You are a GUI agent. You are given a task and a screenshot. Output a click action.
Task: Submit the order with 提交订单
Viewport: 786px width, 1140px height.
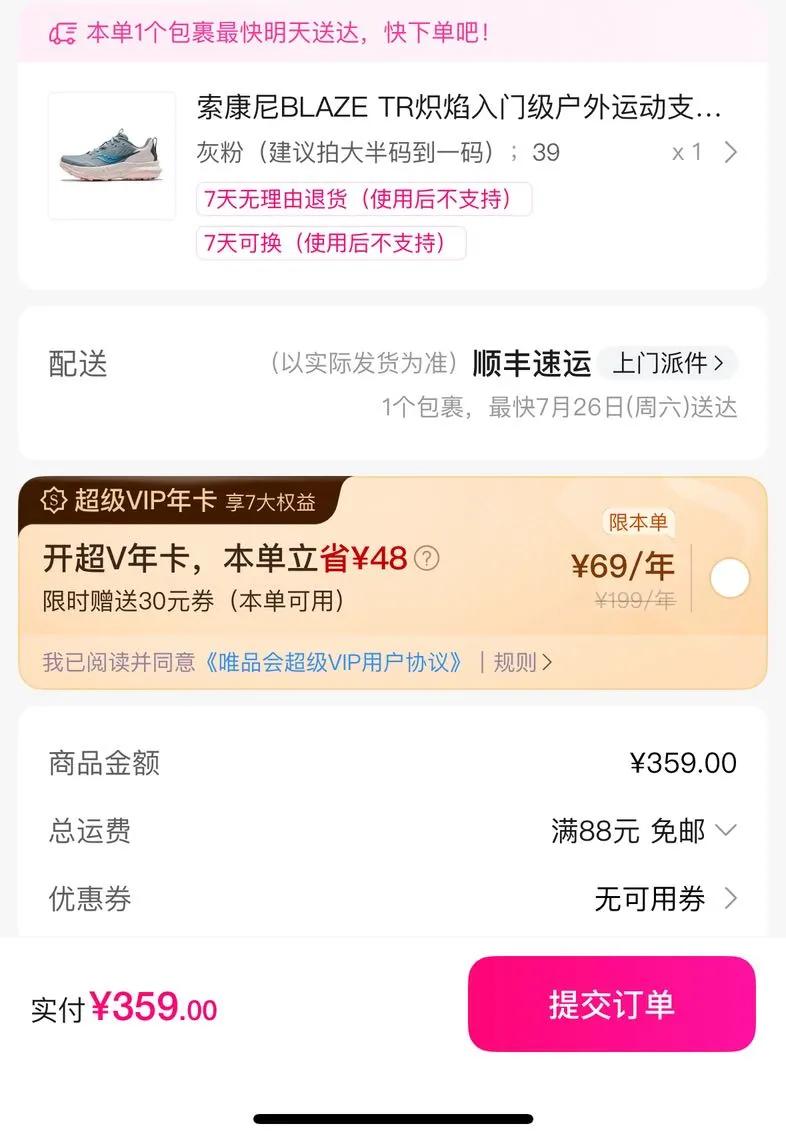click(611, 1004)
